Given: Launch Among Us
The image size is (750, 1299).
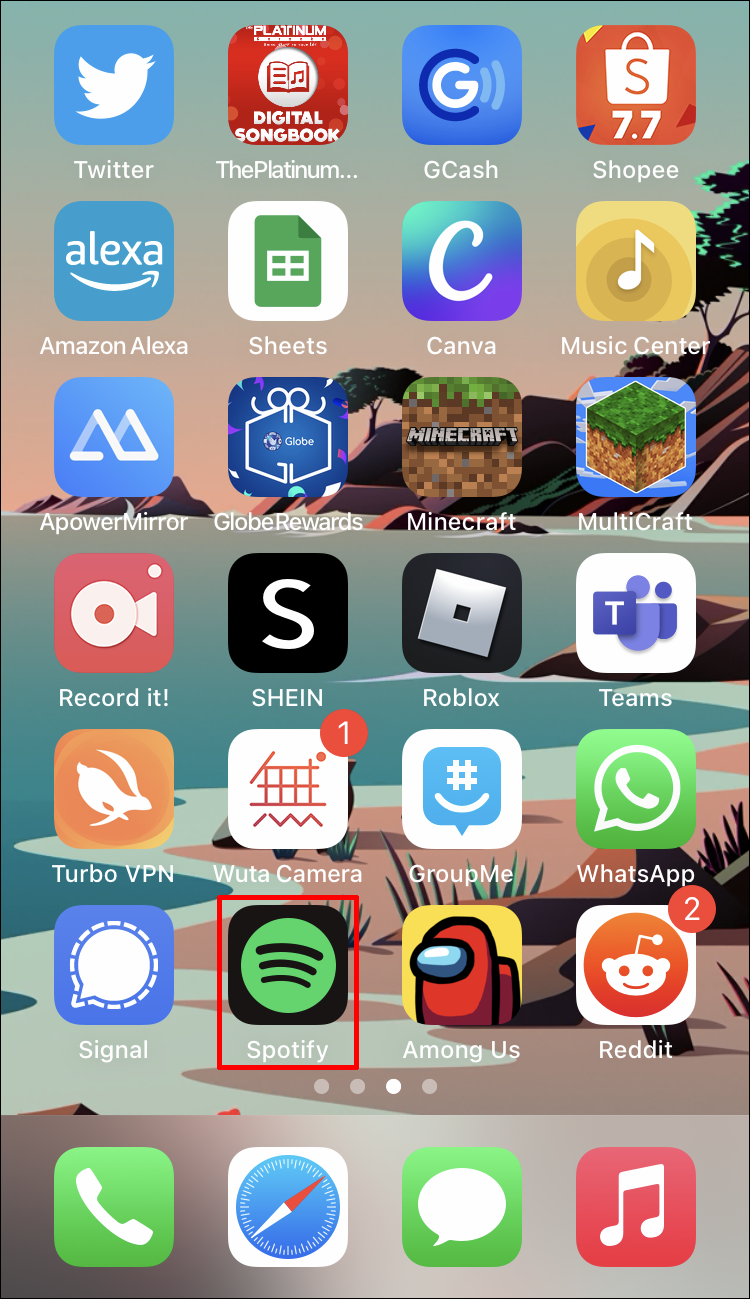Looking at the screenshot, I should (461, 965).
